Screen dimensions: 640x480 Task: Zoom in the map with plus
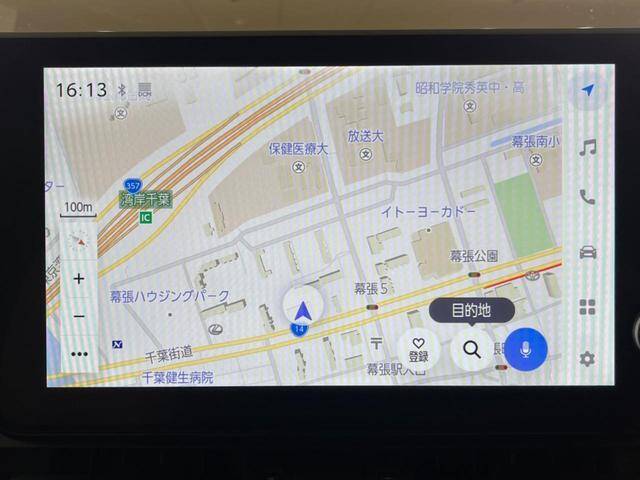79,279
